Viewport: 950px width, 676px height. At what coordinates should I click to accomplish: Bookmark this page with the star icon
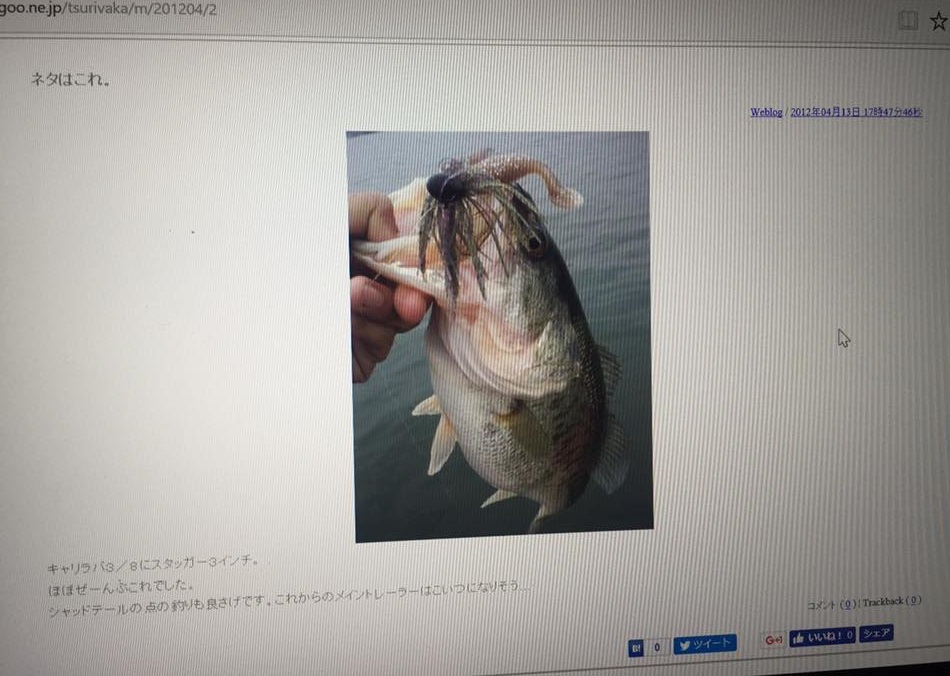click(x=938, y=20)
